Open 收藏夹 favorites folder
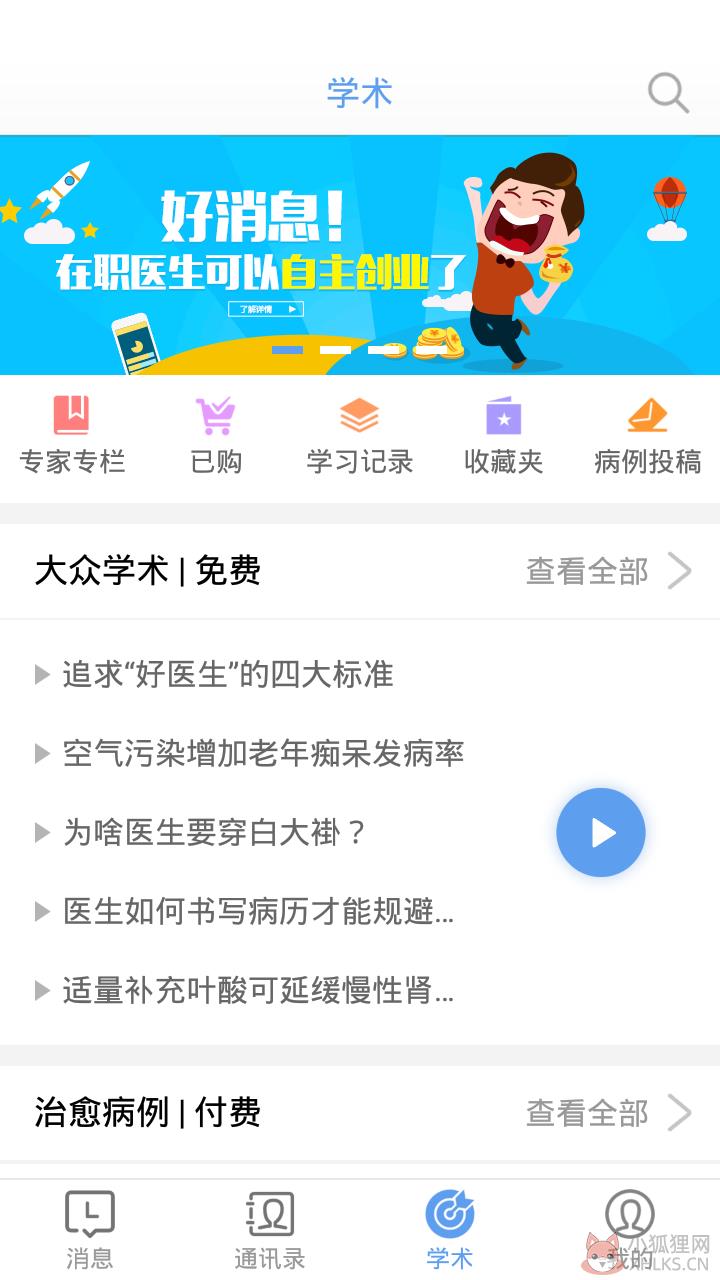This screenshot has width=720, height=1280. pyautogui.click(x=504, y=436)
